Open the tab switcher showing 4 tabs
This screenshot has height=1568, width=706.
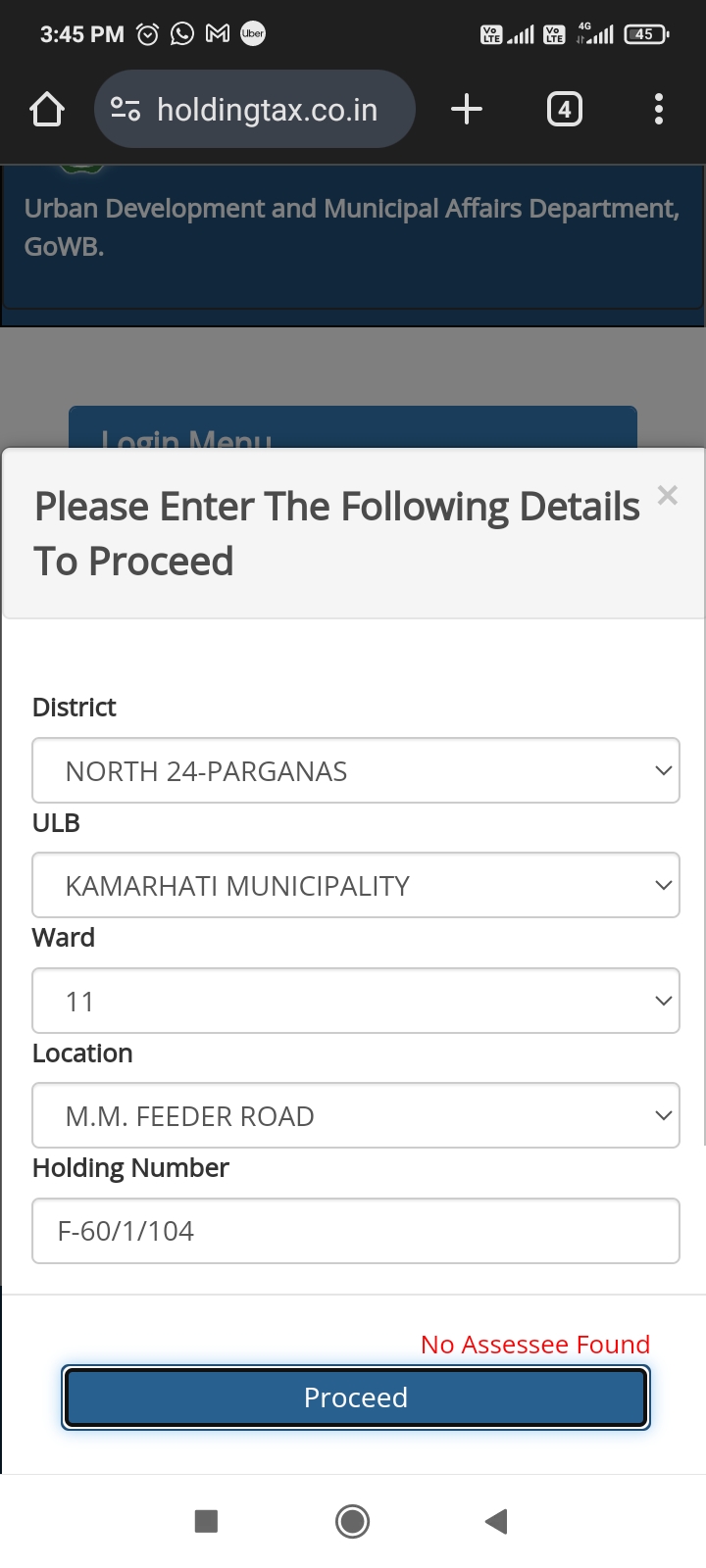(564, 109)
